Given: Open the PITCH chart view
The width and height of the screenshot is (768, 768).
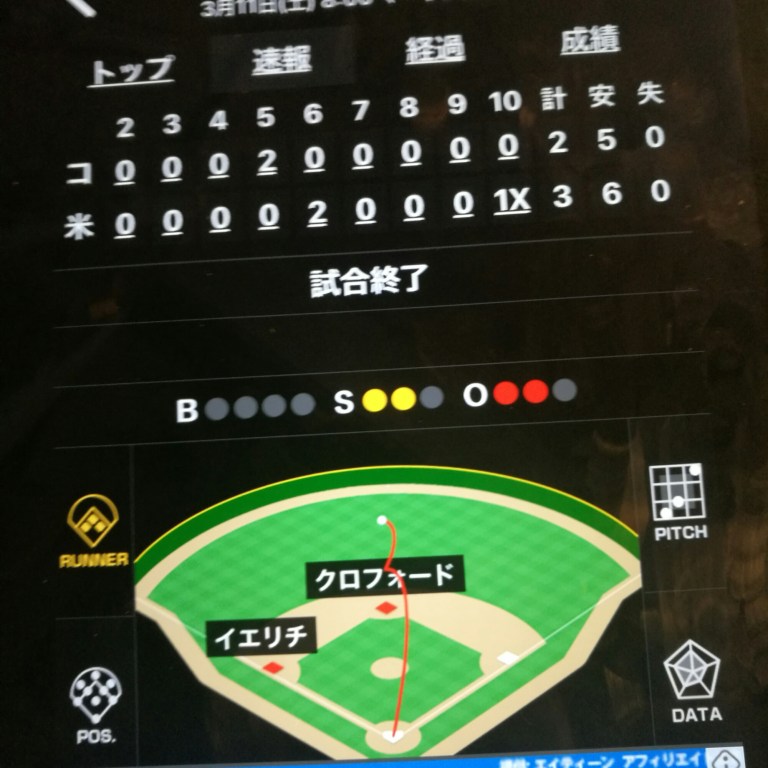Looking at the screenshot, I should coord(679,501).
